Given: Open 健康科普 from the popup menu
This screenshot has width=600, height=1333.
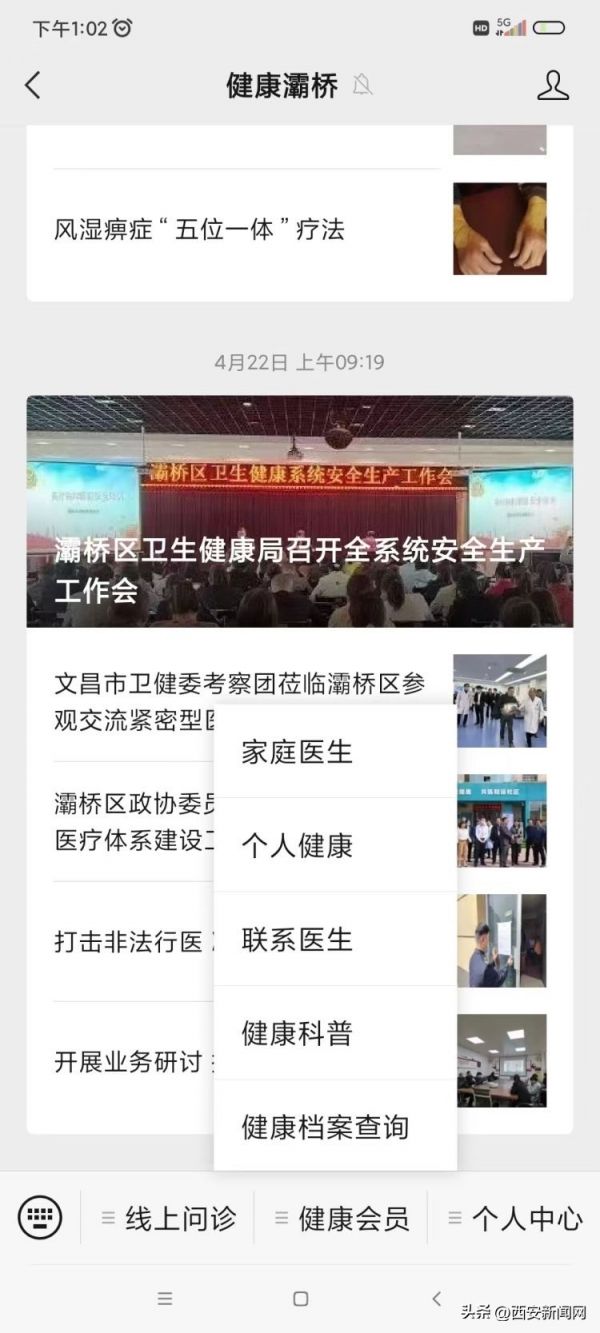Looking at the screenshot, I should (x=297, y=1033).
